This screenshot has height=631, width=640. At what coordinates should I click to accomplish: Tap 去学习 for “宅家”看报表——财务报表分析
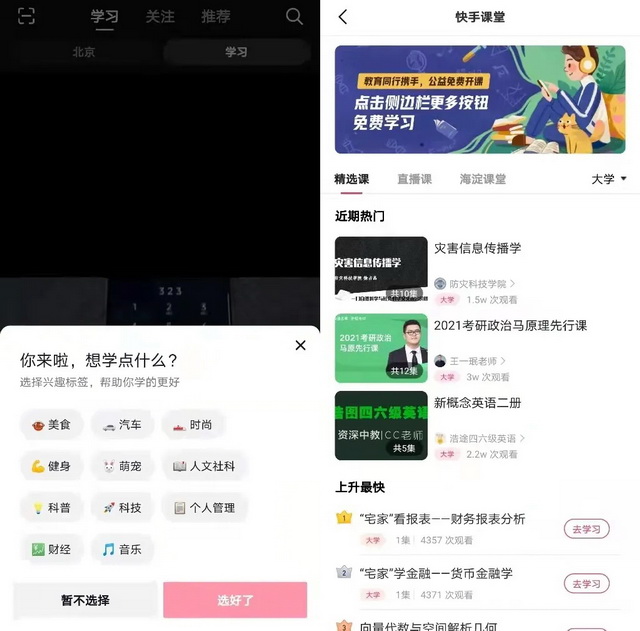(x=586, y=528)
